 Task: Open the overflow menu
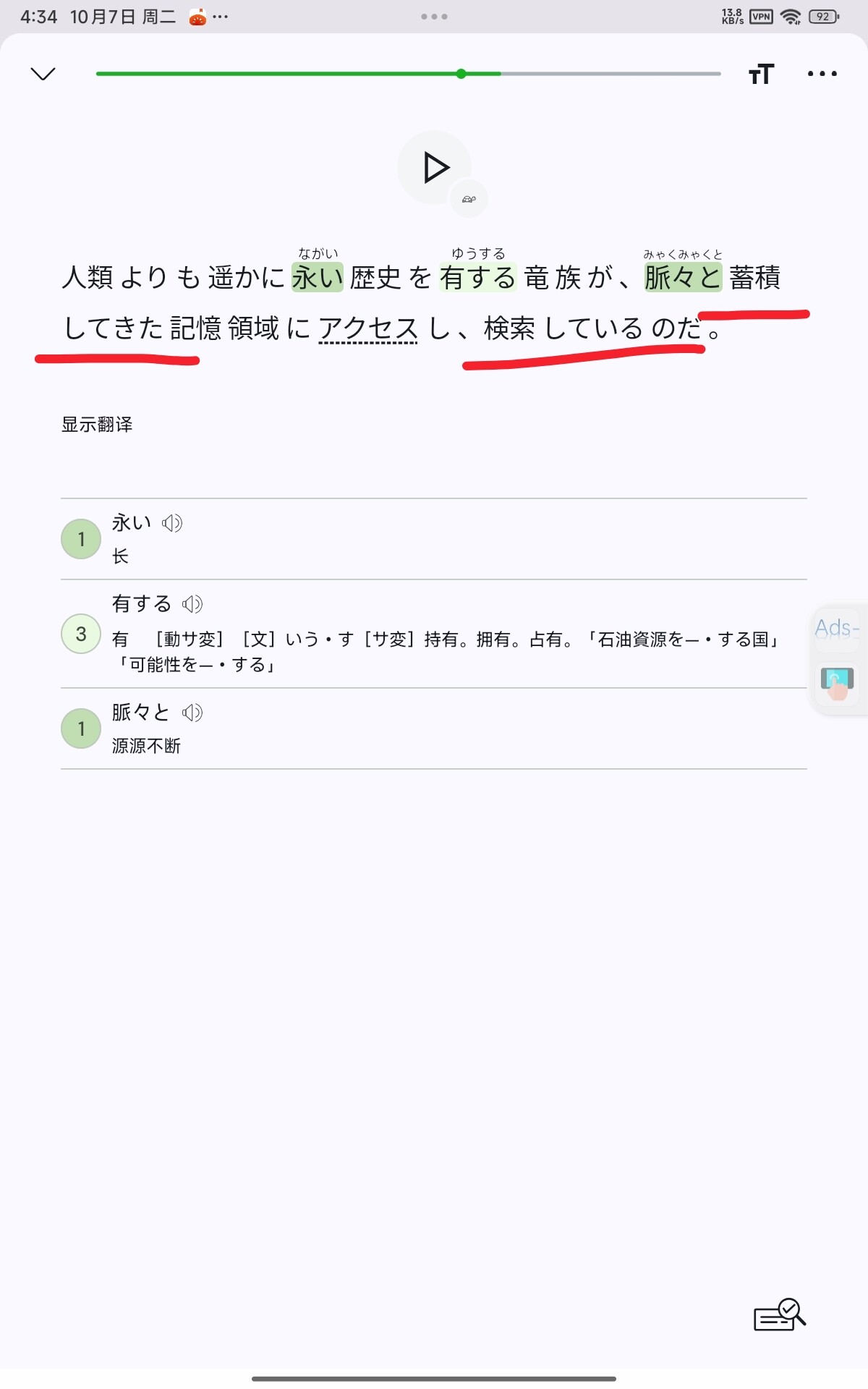click(822, 74)
